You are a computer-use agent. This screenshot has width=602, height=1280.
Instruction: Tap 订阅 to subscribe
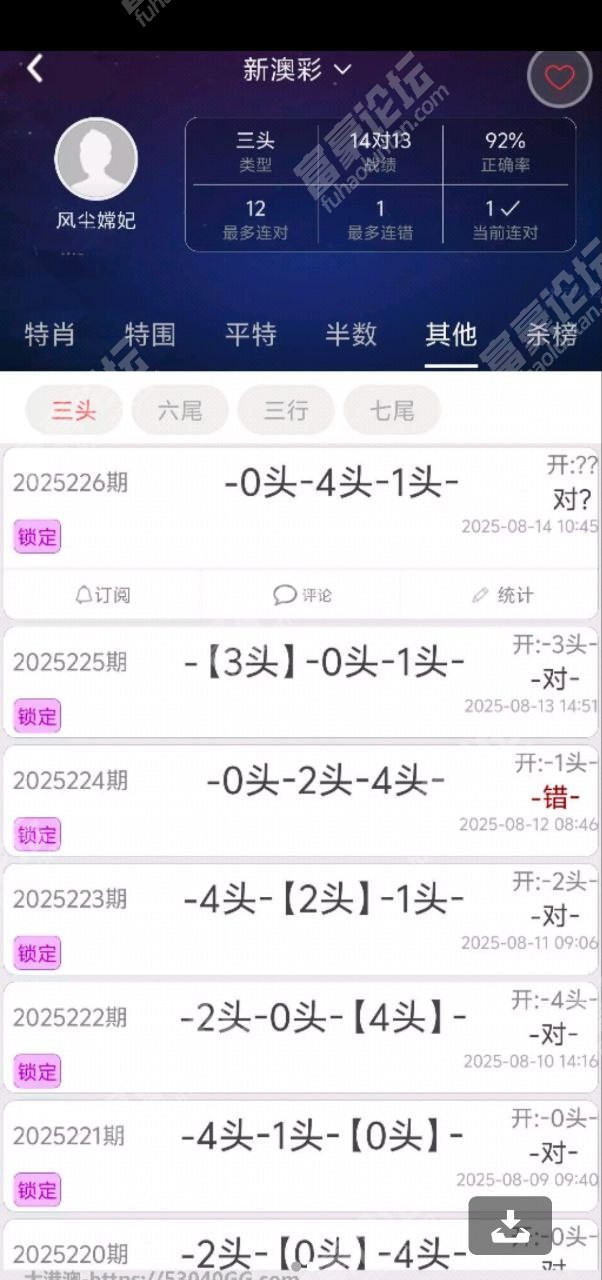[103, 595]
